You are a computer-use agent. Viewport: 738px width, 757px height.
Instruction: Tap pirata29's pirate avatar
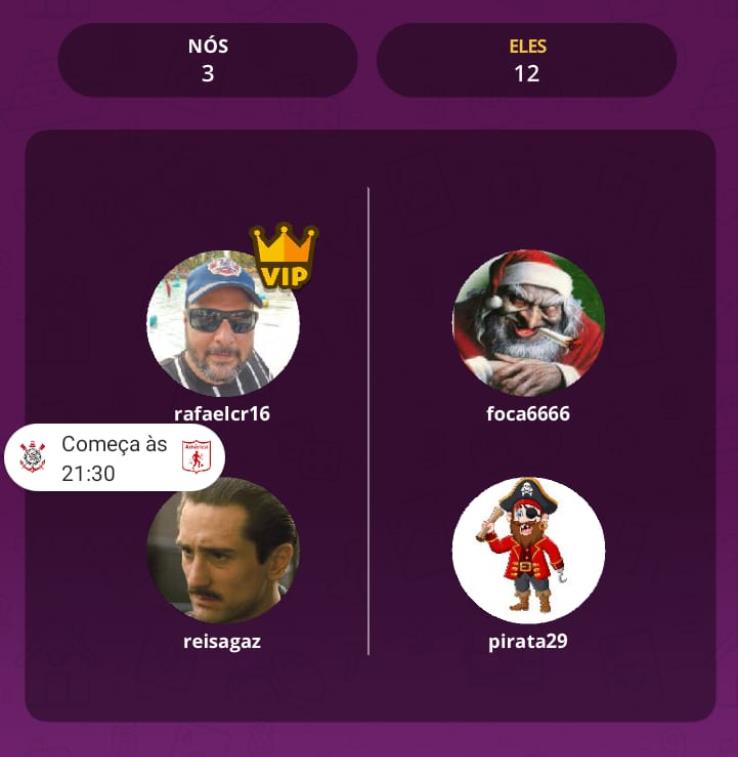(x=528, y=552)
